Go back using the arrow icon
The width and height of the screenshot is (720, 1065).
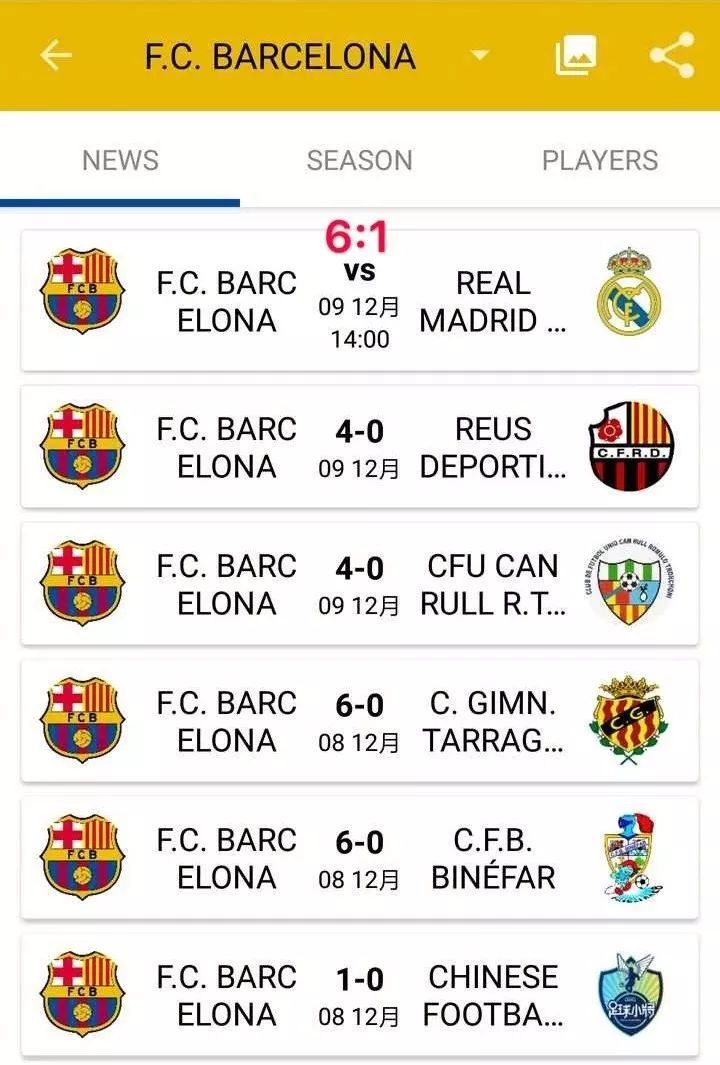[x=56, y=56]
